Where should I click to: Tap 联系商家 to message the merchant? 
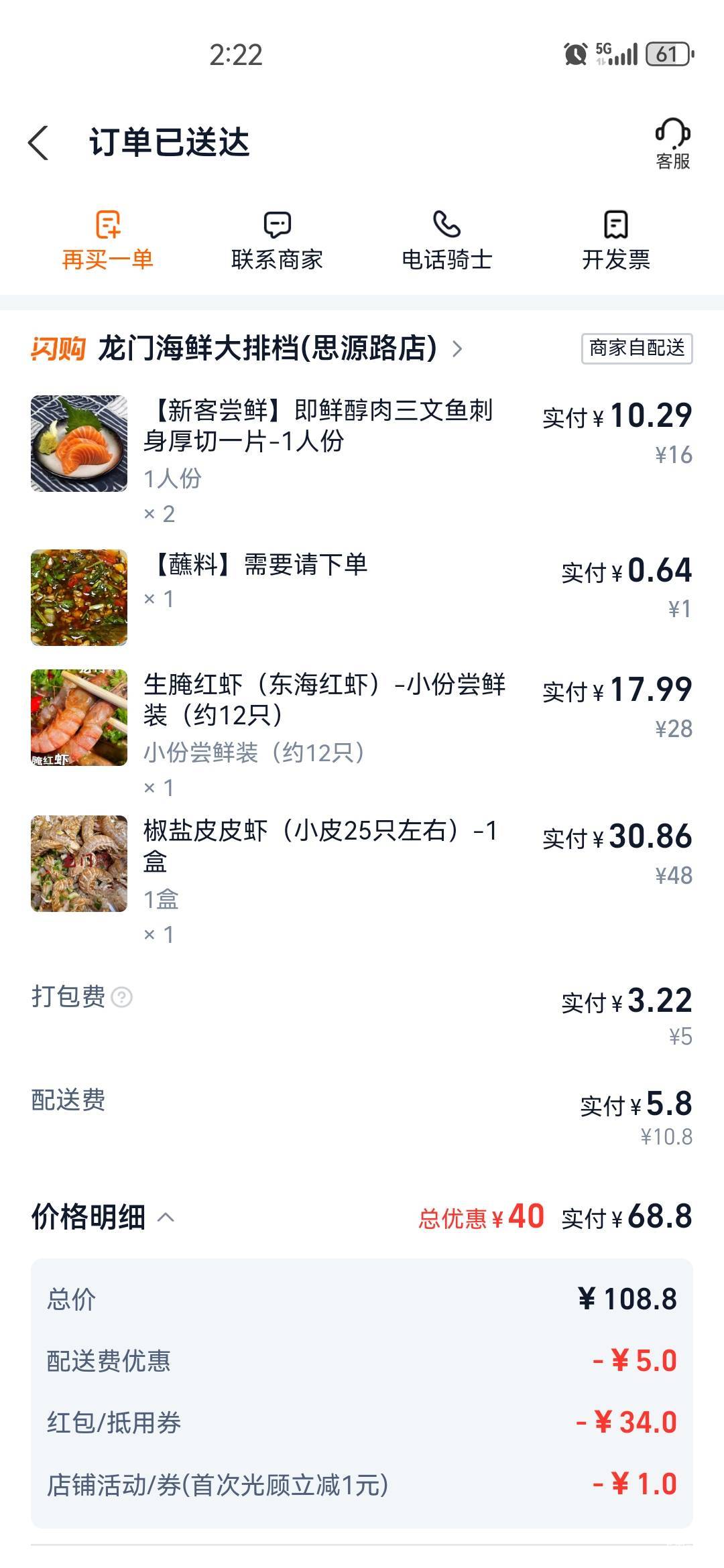[x=277, y=241]
